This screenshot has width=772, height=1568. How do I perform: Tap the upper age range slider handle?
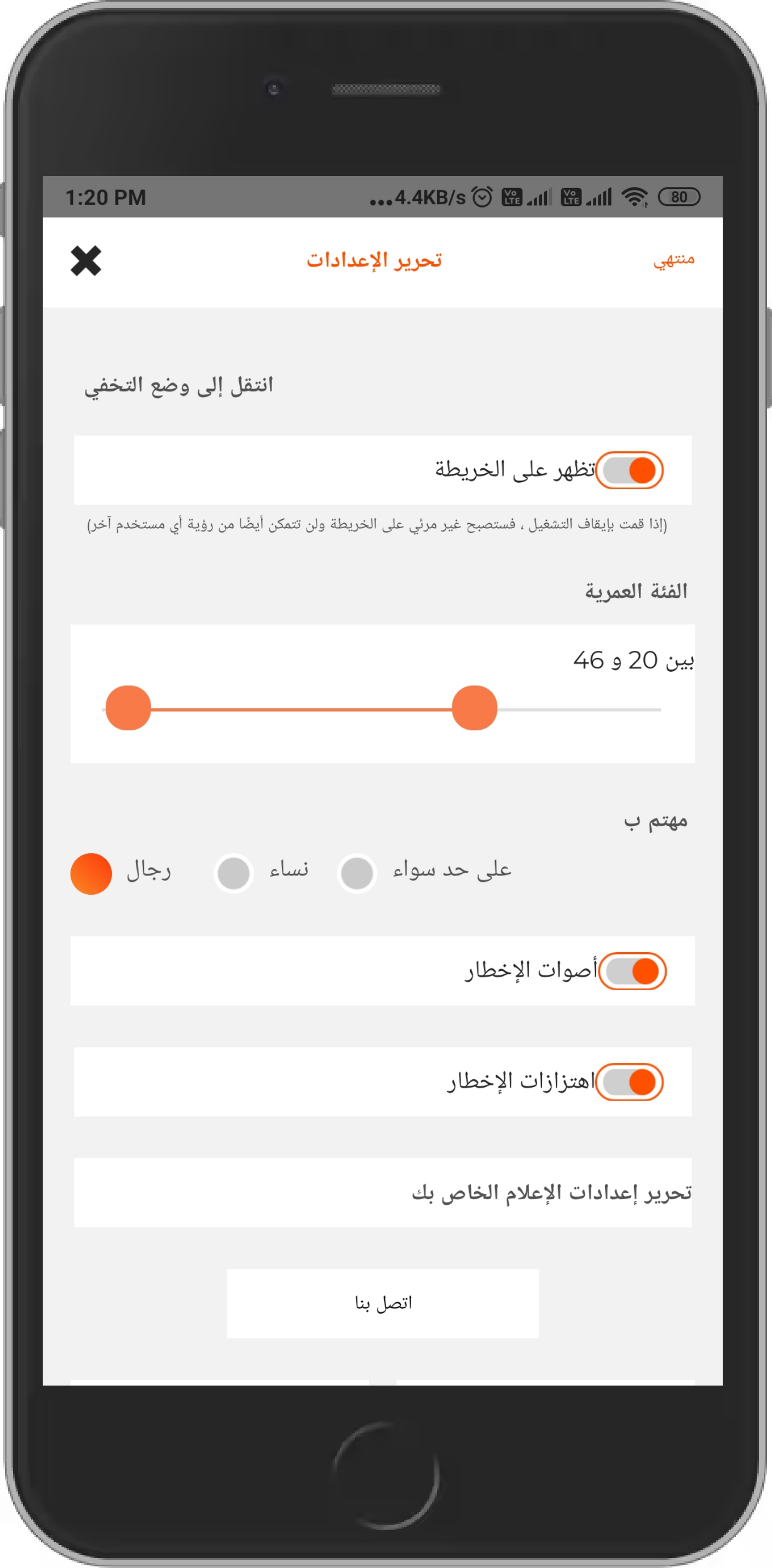click(x=475, y=708)
